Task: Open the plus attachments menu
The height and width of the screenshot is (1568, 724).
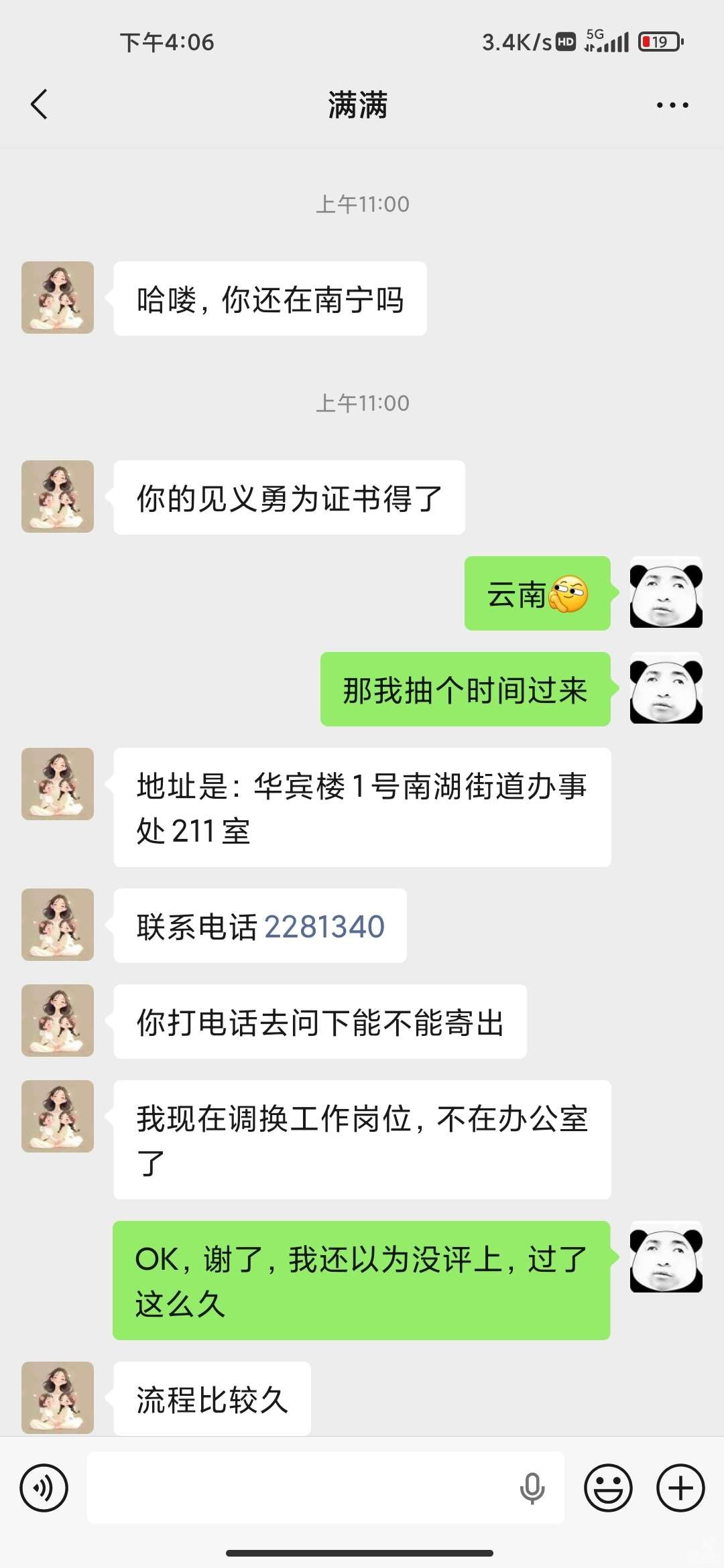Action: [x=680, y=1488]
